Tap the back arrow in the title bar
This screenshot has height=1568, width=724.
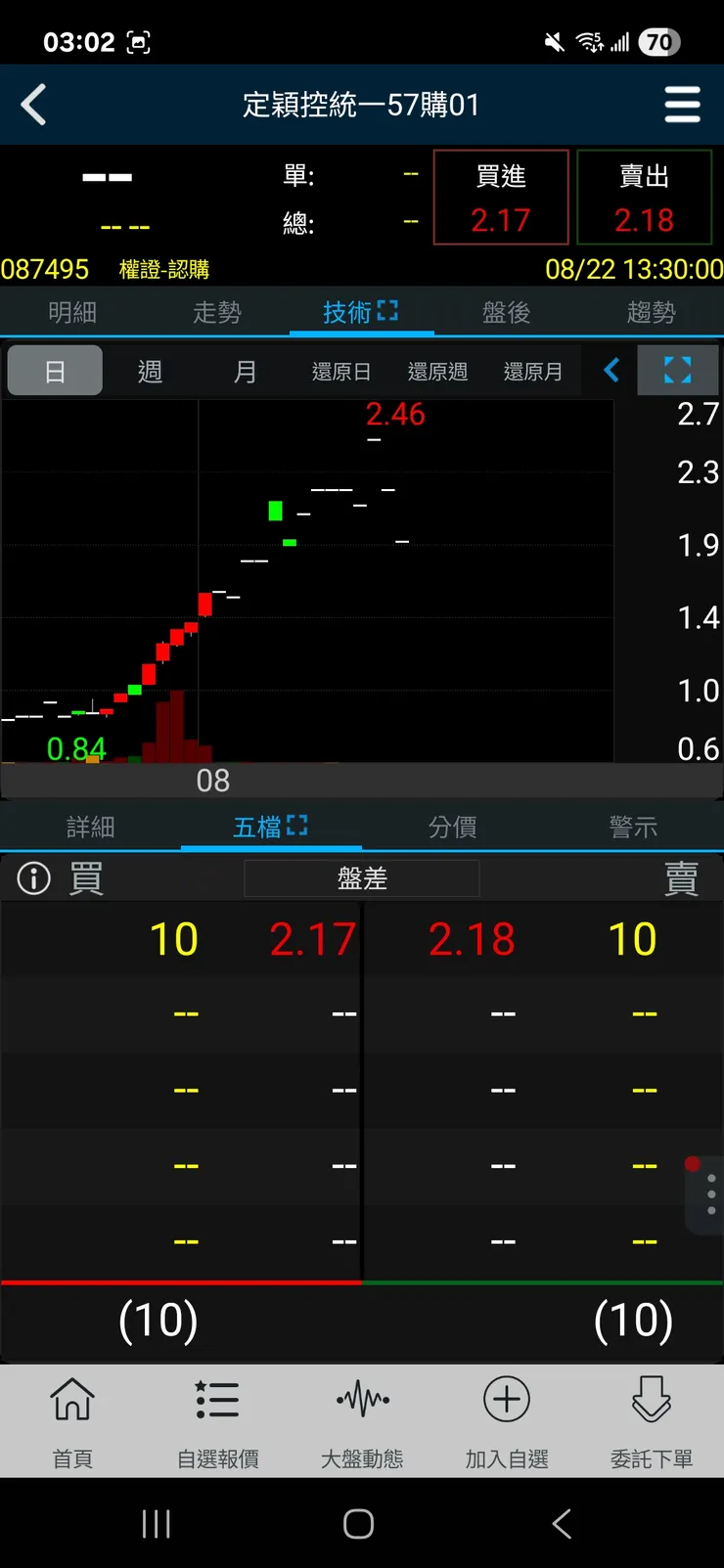click(x=34, y=104)
